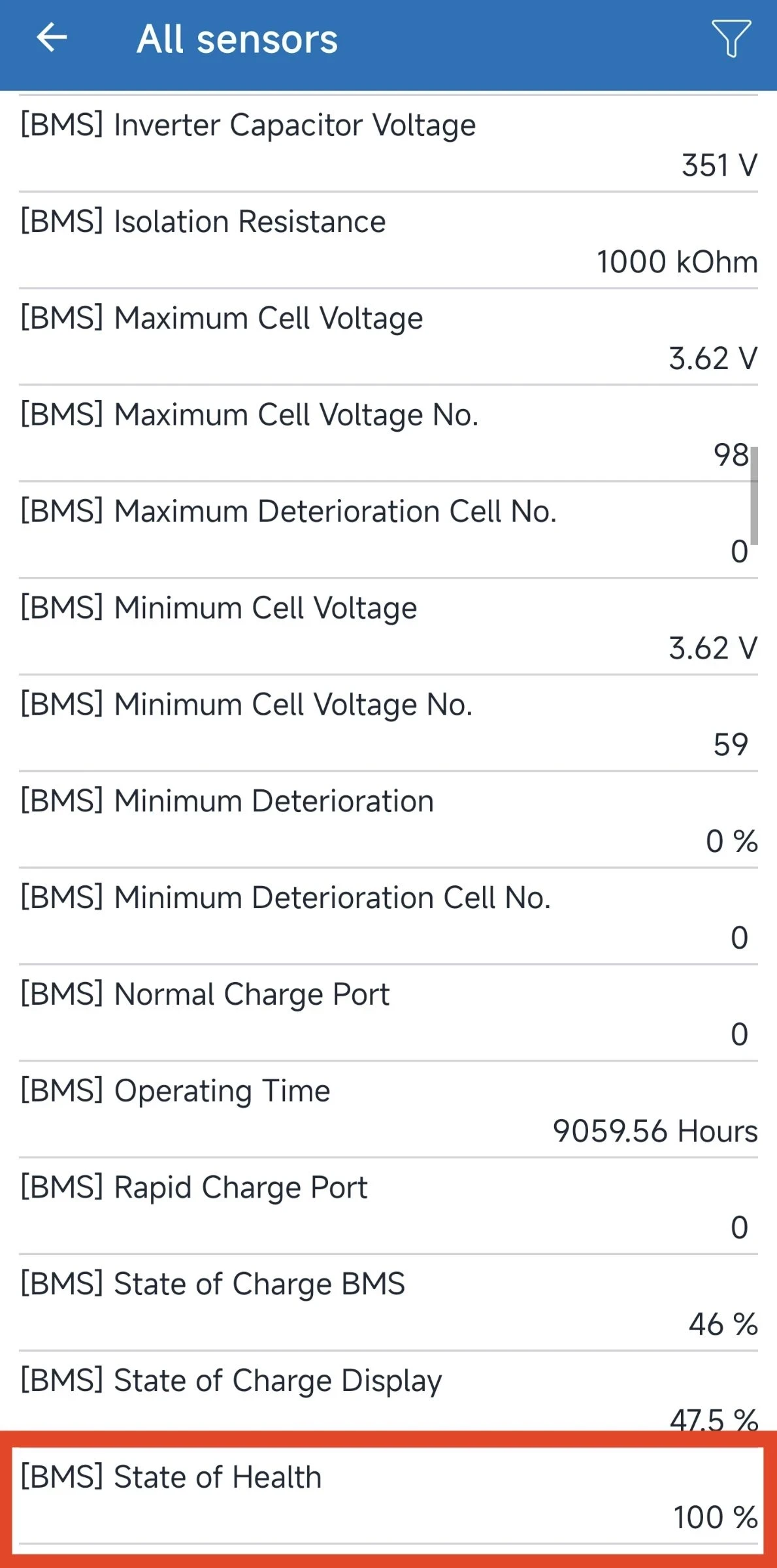Screen dimensions: 777x1568
Task: Tap the [BMS] Maximum Deterioration Cell No. row
Action: coord(388,529)
